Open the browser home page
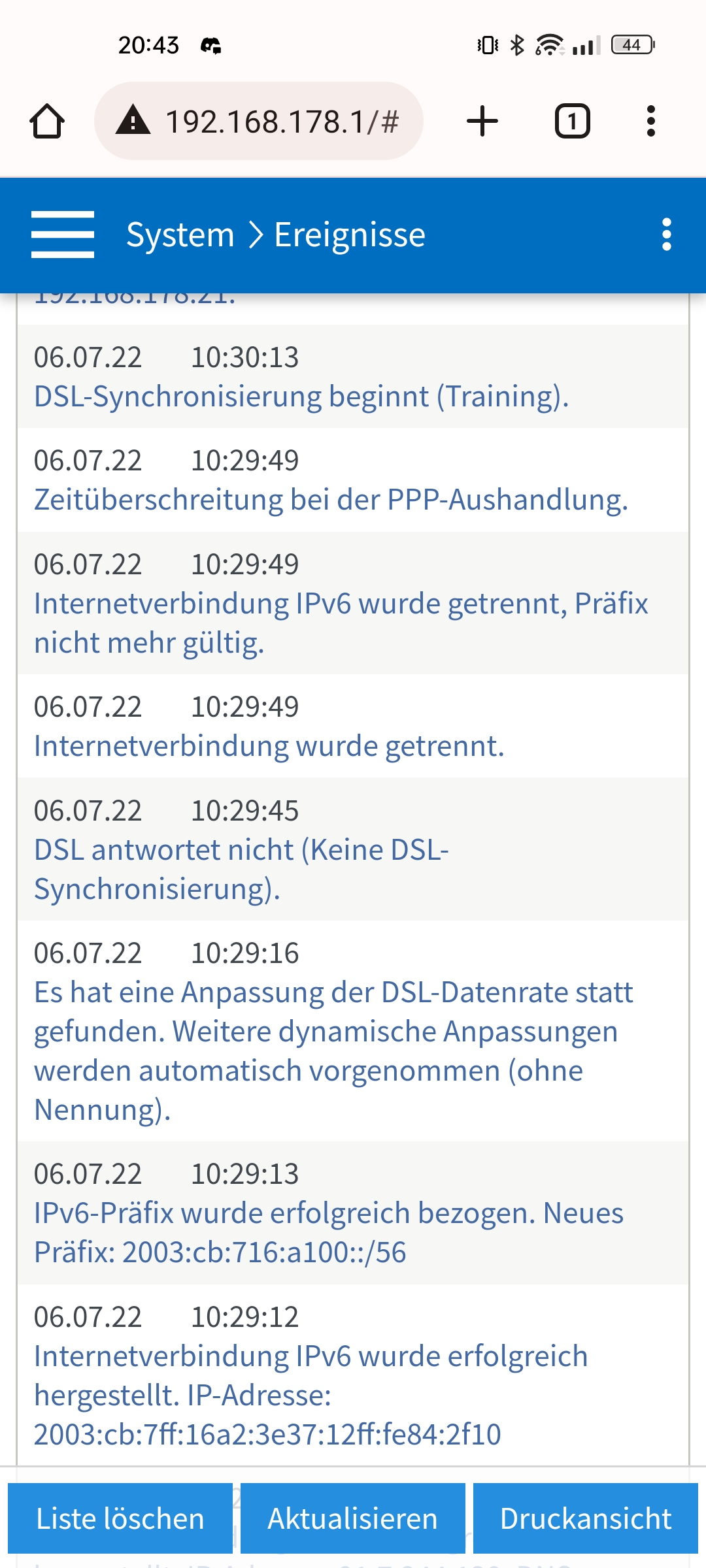 pos(47,122)
